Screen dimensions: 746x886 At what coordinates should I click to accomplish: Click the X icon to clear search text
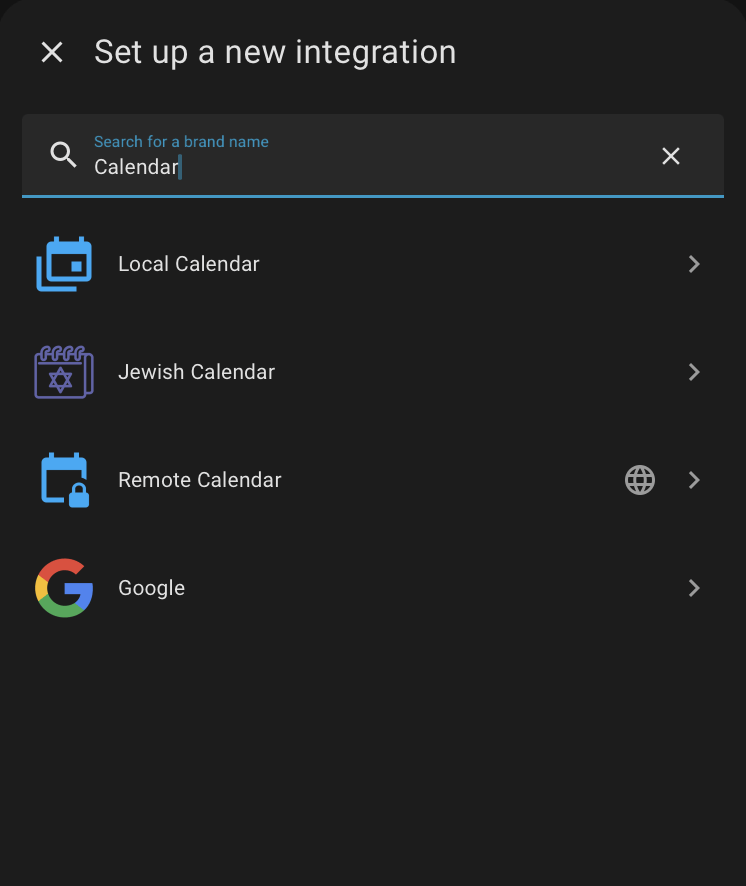click(x=670, y=156)
